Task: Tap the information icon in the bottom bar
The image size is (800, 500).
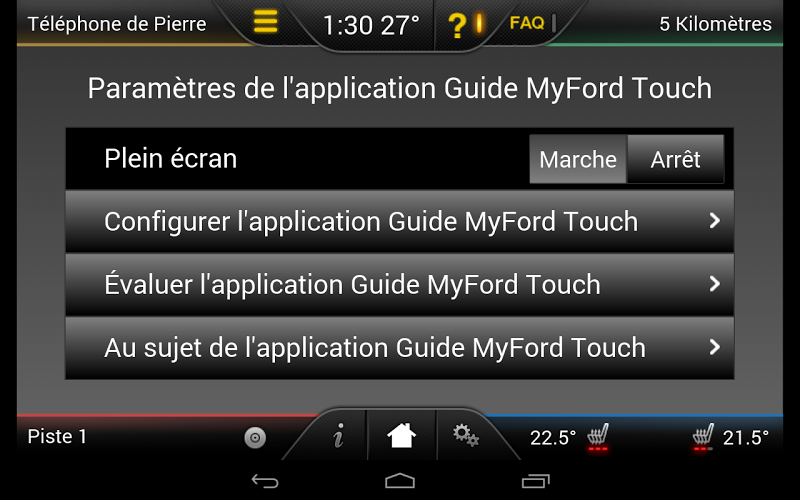Action: coord(338,435)
